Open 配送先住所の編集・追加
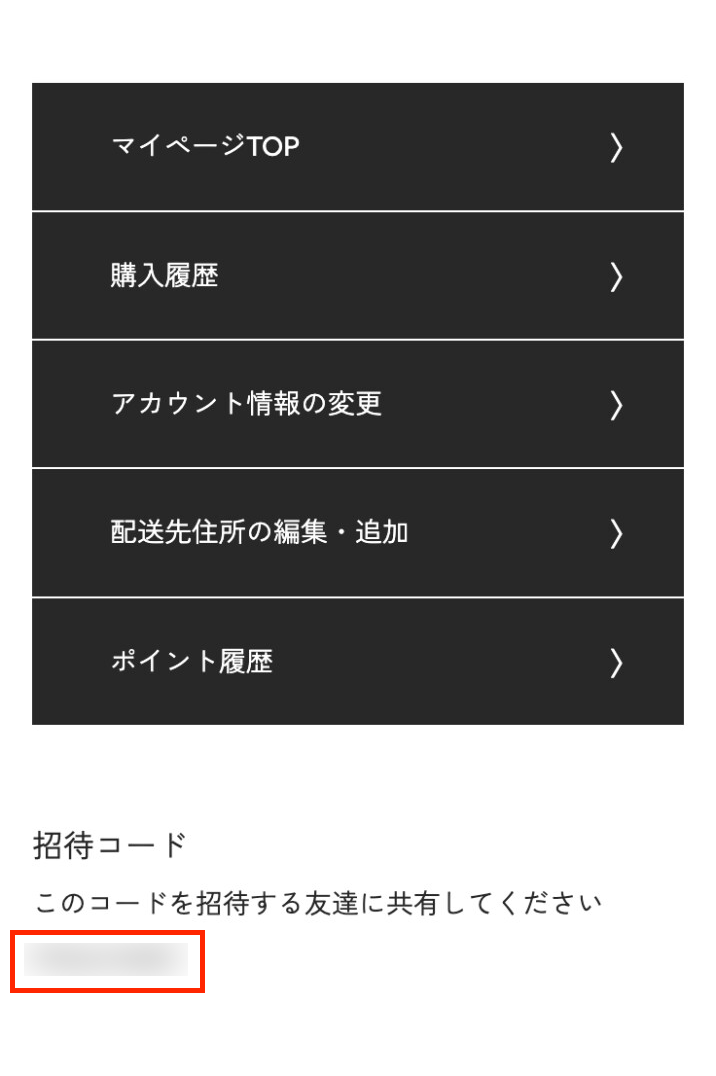 (357, 533)
